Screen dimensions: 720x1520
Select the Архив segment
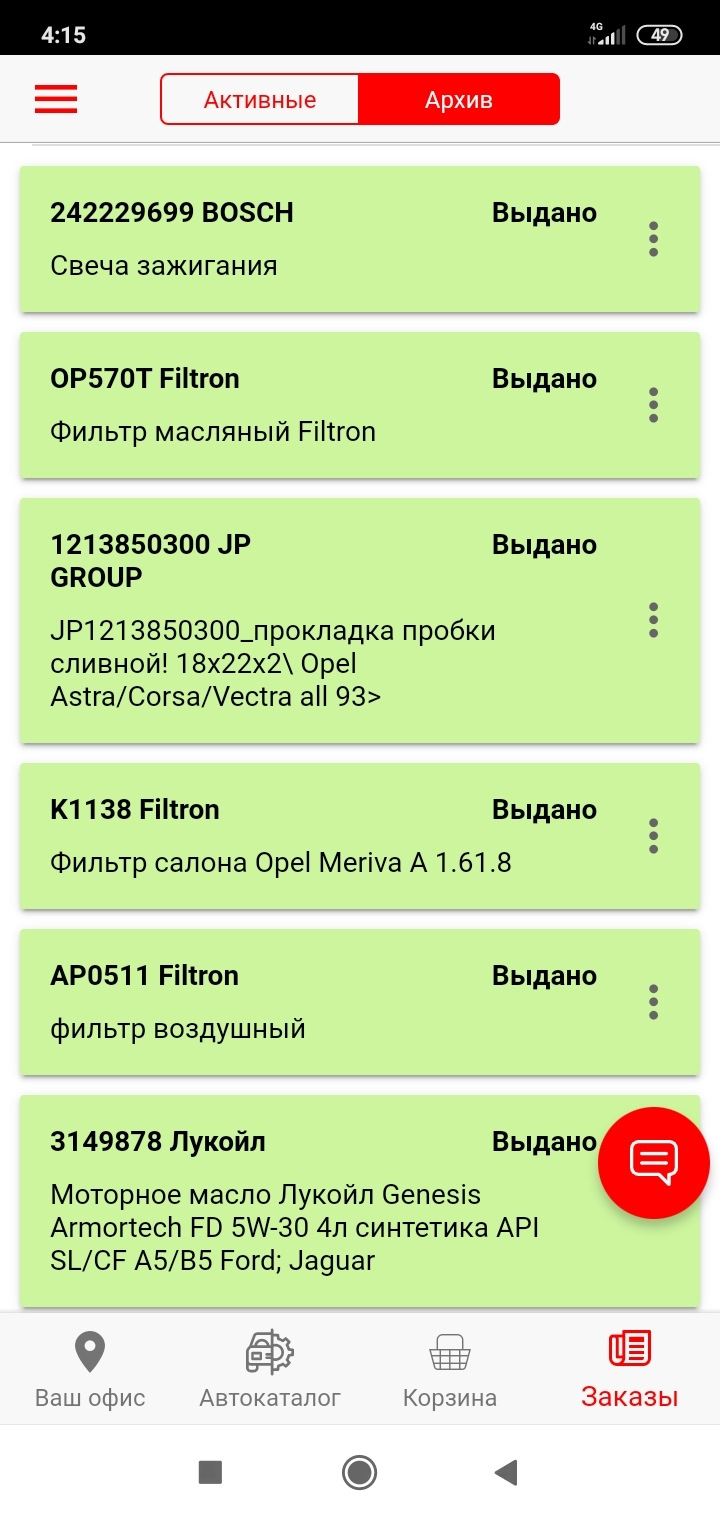pos(458,100)
